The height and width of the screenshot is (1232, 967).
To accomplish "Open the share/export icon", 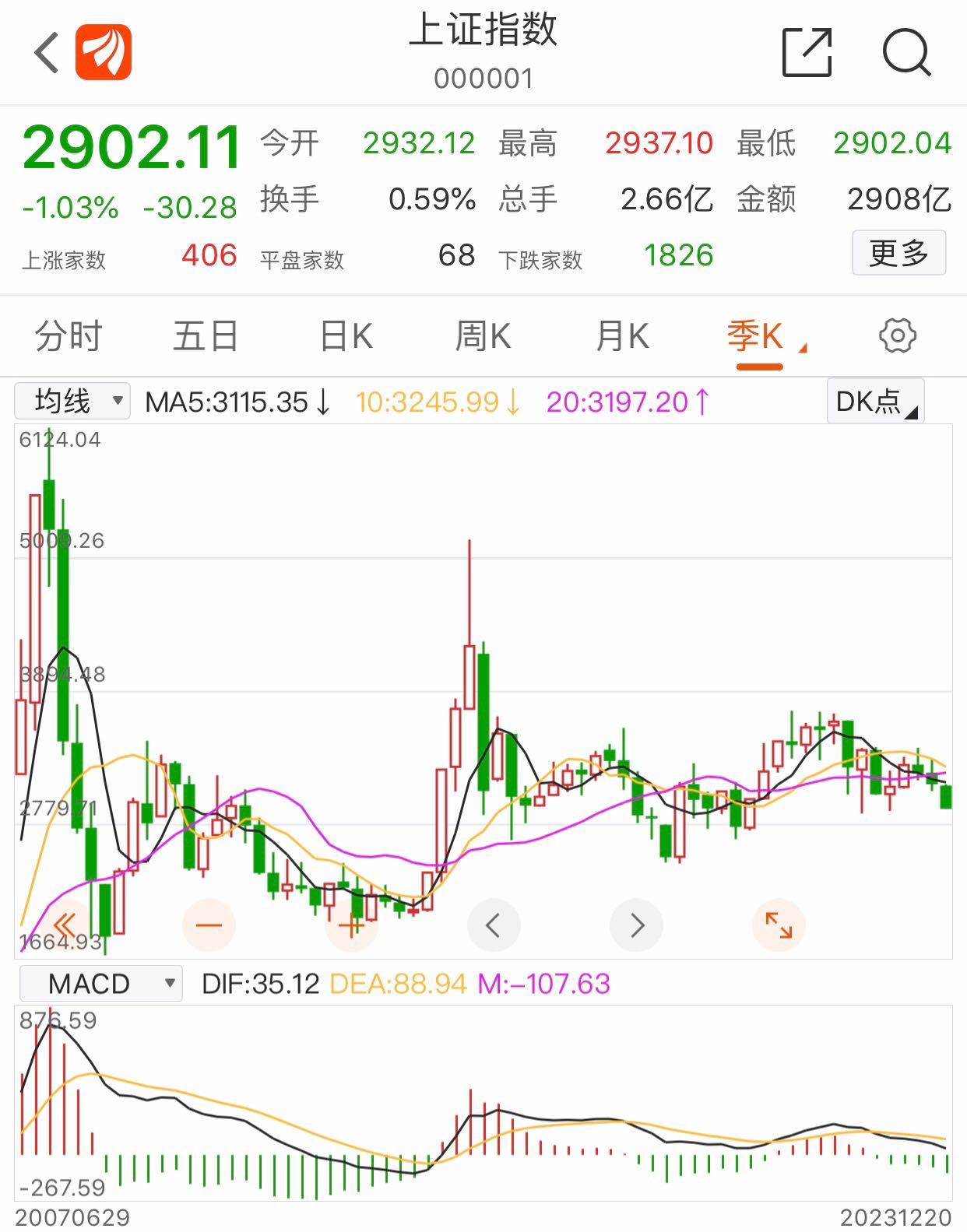I will (x=807, y=52).
